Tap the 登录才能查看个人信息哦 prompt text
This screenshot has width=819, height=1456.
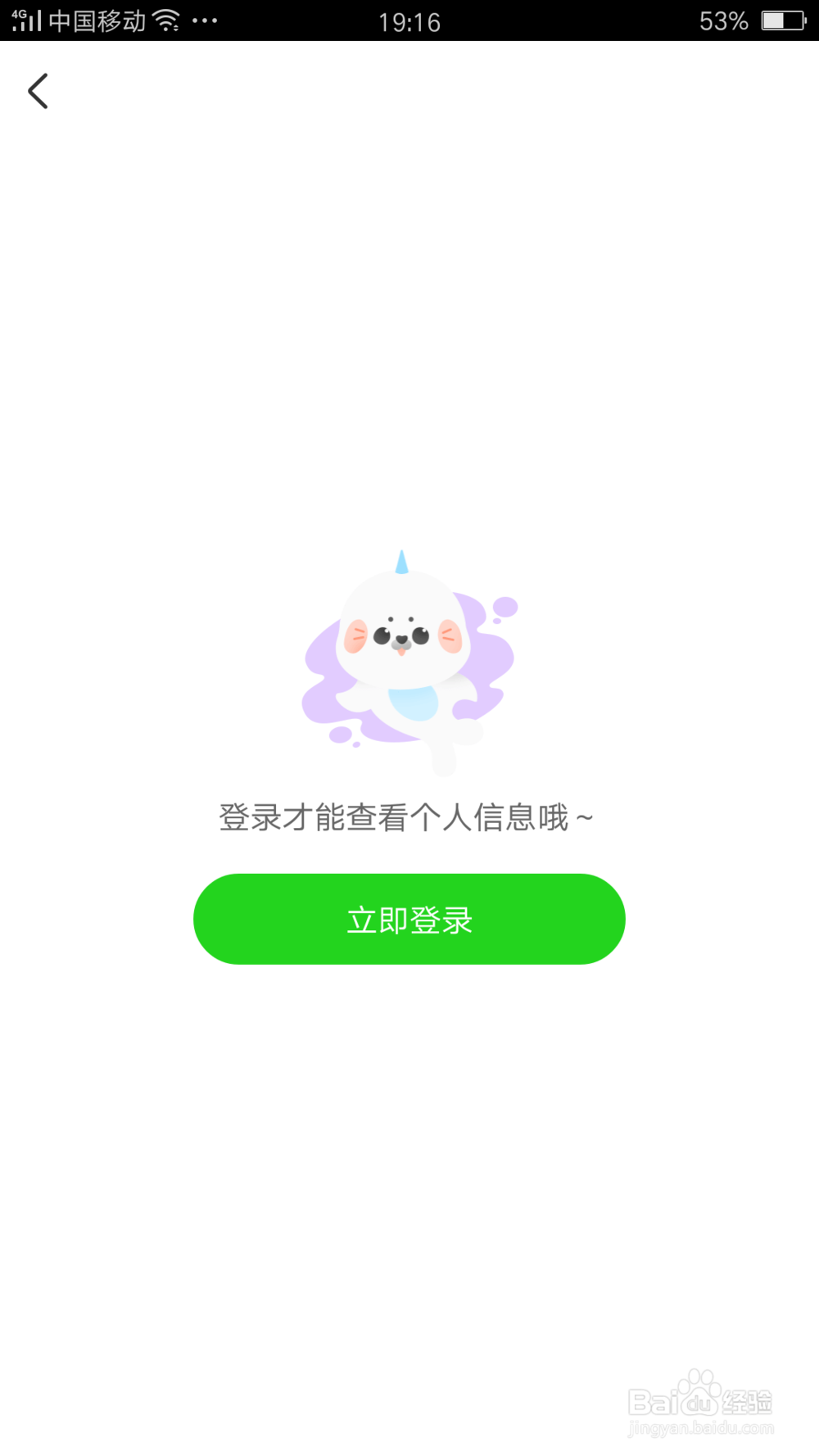point(405,816)
